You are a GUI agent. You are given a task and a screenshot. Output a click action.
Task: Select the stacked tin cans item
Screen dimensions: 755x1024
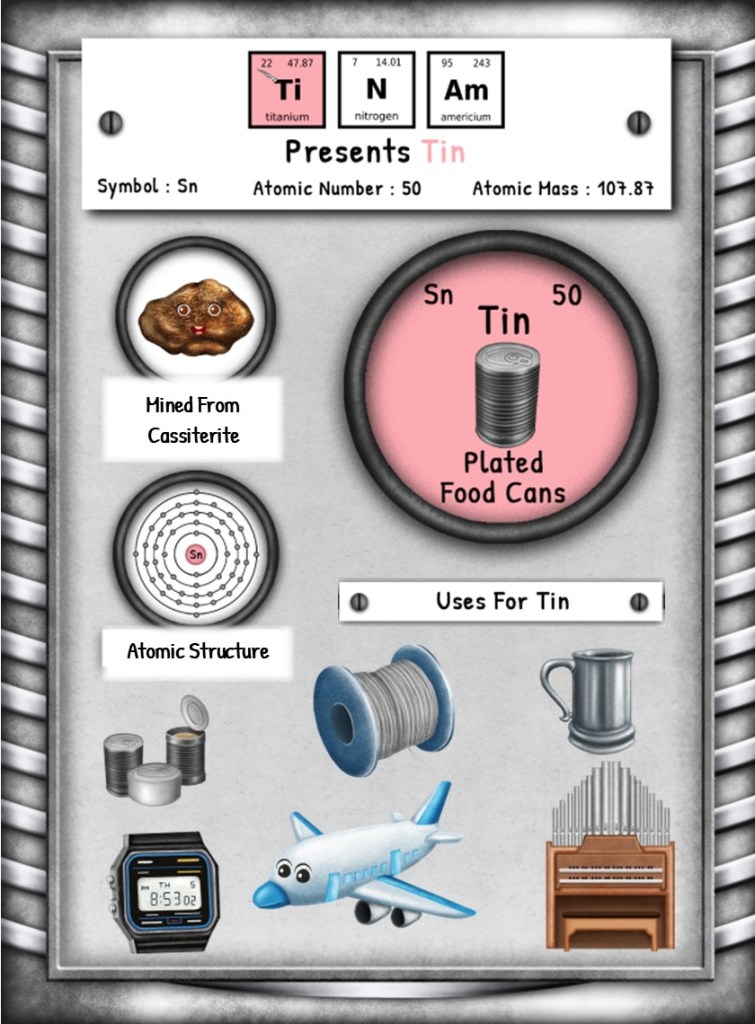click(x=157, y=752)
